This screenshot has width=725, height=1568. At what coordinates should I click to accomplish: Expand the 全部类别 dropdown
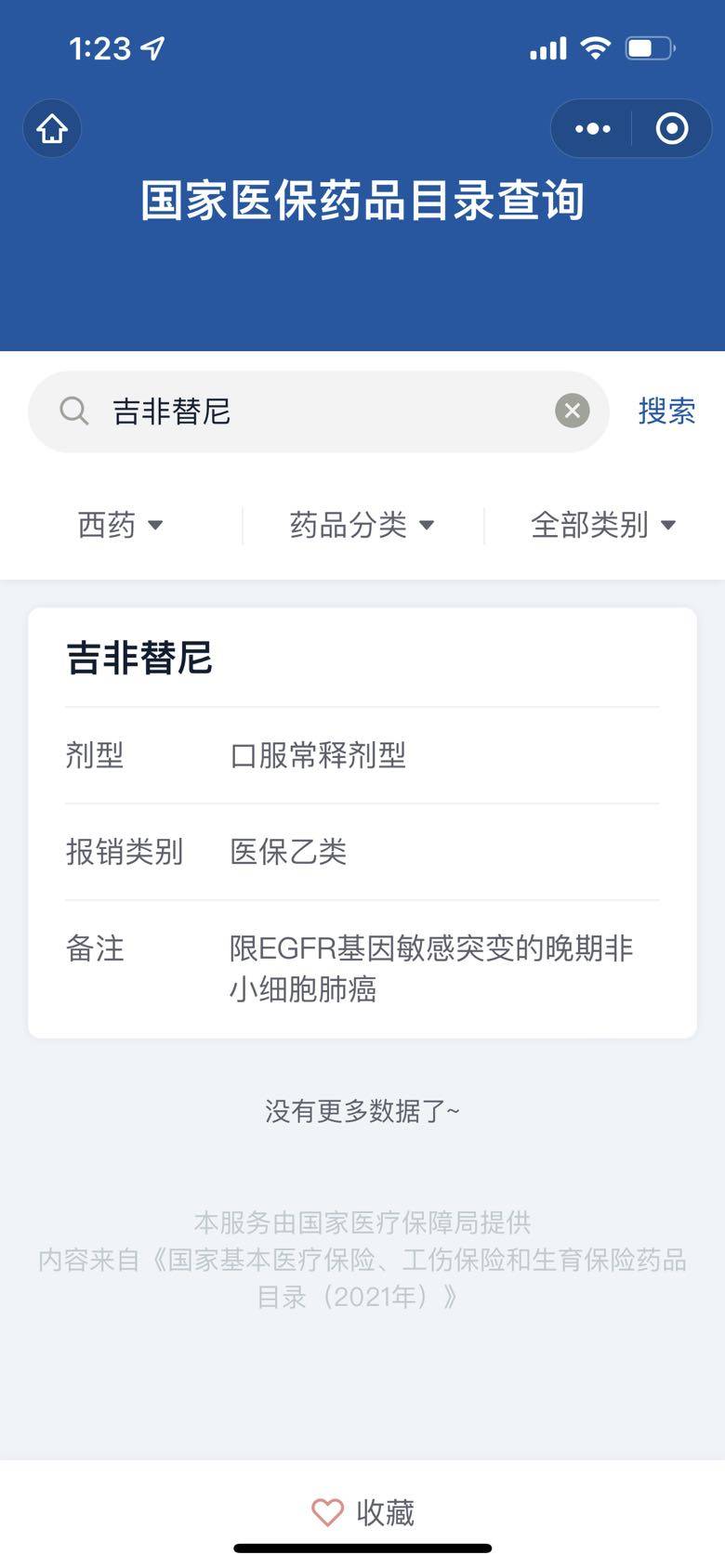[602, 525]
